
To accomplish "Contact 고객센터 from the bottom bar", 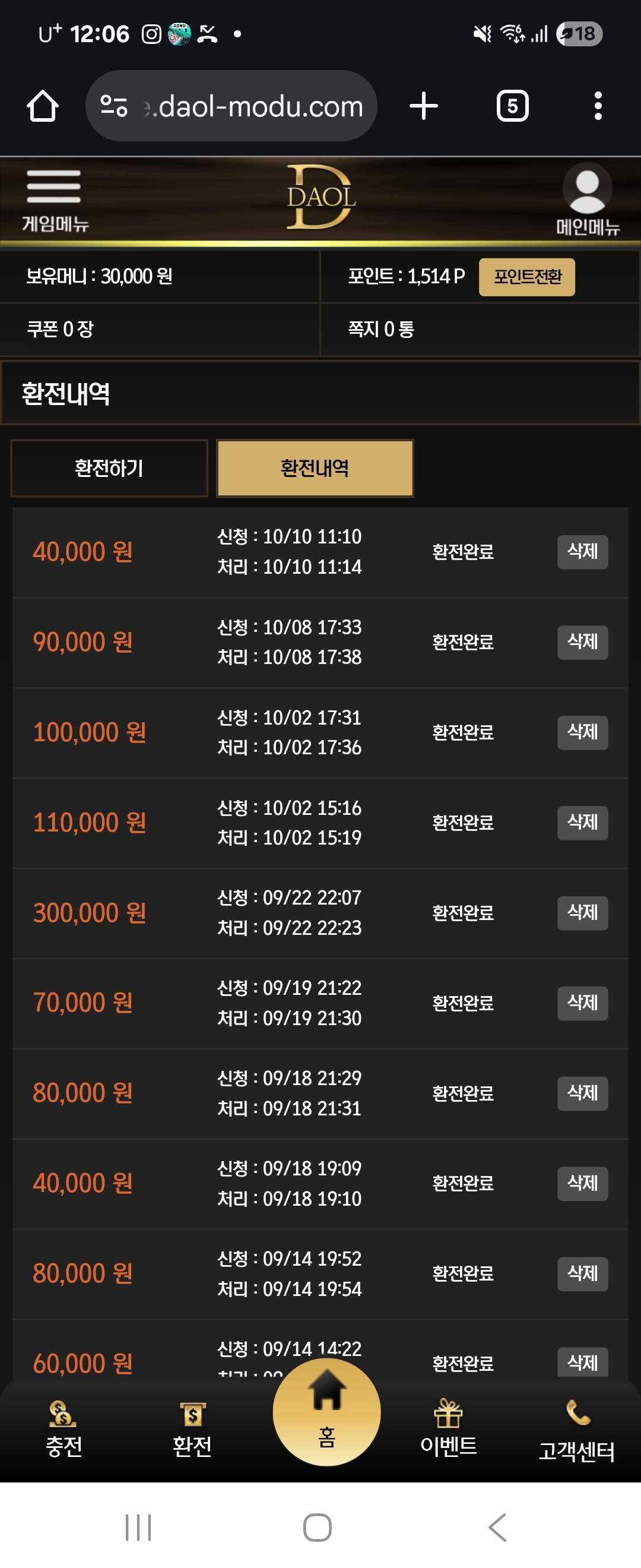I will [576, 1430].
